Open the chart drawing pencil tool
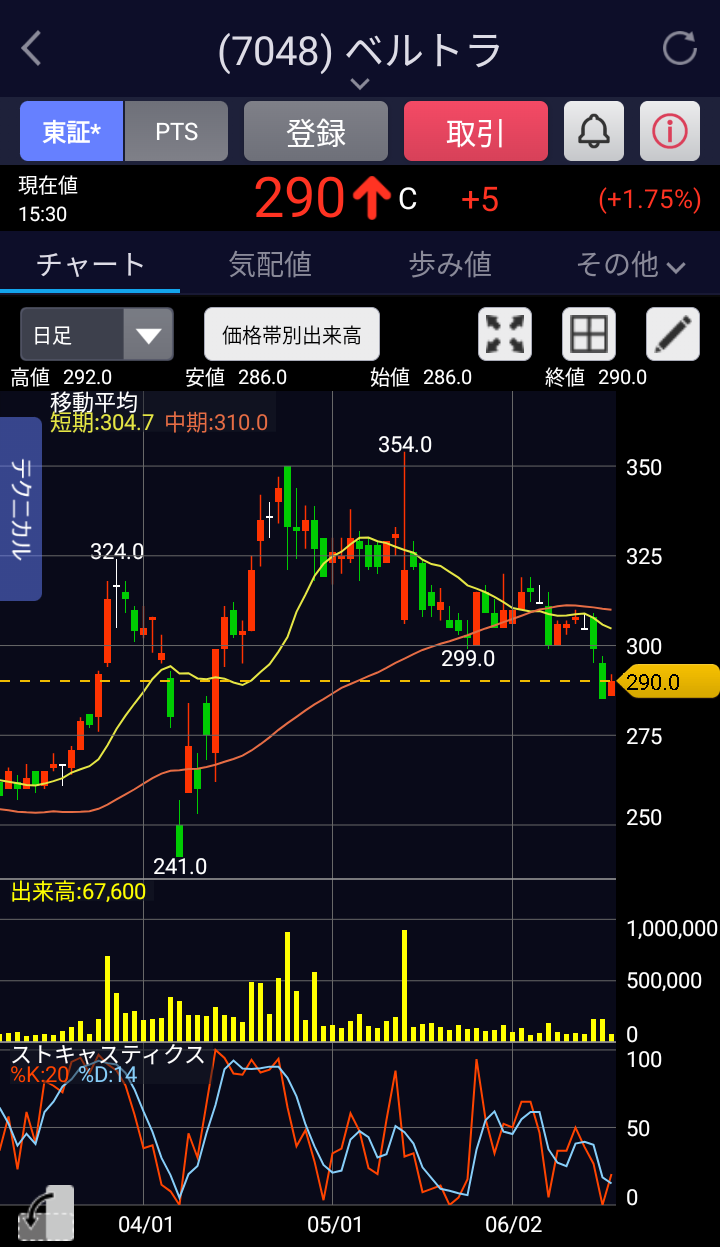Image resolution: width=720 pixels, height=1247 pixels. click(673, 334)
